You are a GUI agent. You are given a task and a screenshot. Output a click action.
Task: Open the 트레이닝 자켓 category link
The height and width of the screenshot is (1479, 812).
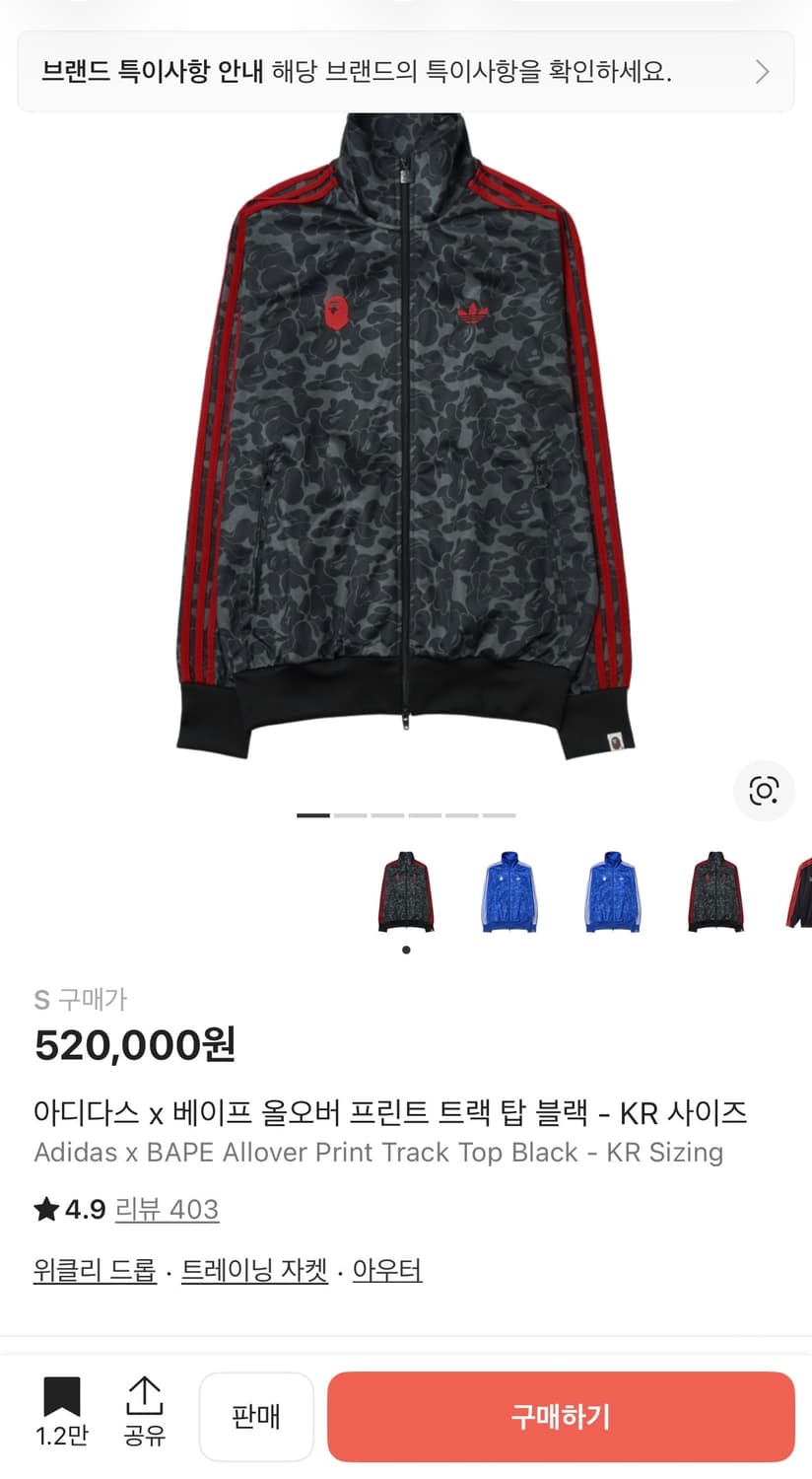coord(253,1271)
